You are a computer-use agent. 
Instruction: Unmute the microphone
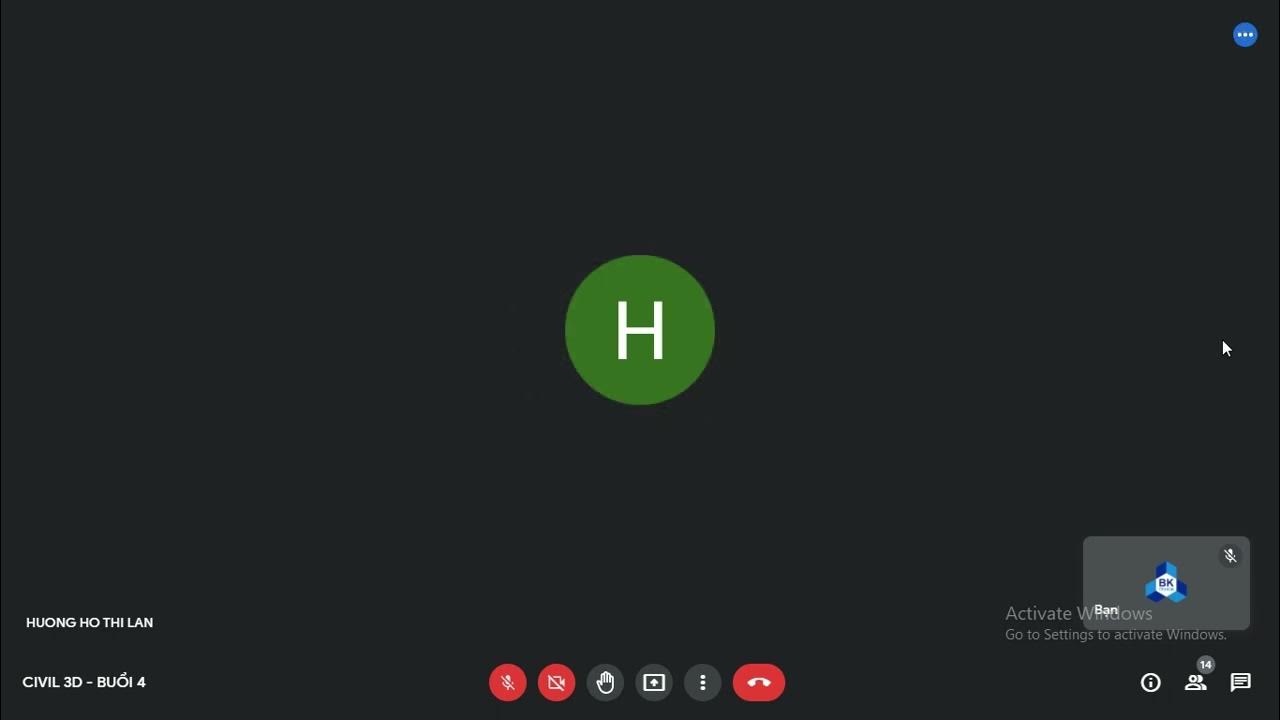click(508, 683)
